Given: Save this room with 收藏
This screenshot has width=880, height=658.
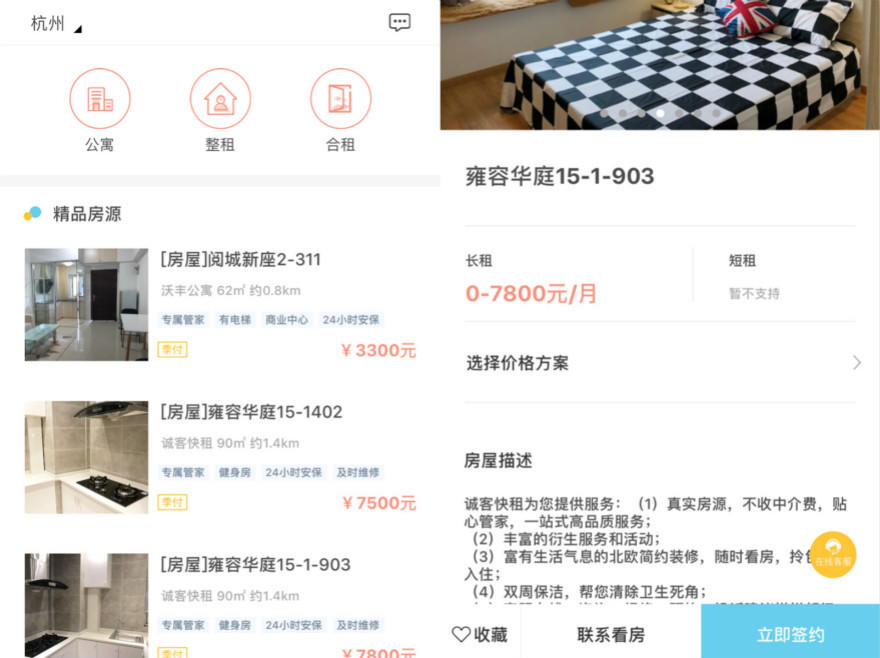Looking at the screenshot, I should 480,634.
